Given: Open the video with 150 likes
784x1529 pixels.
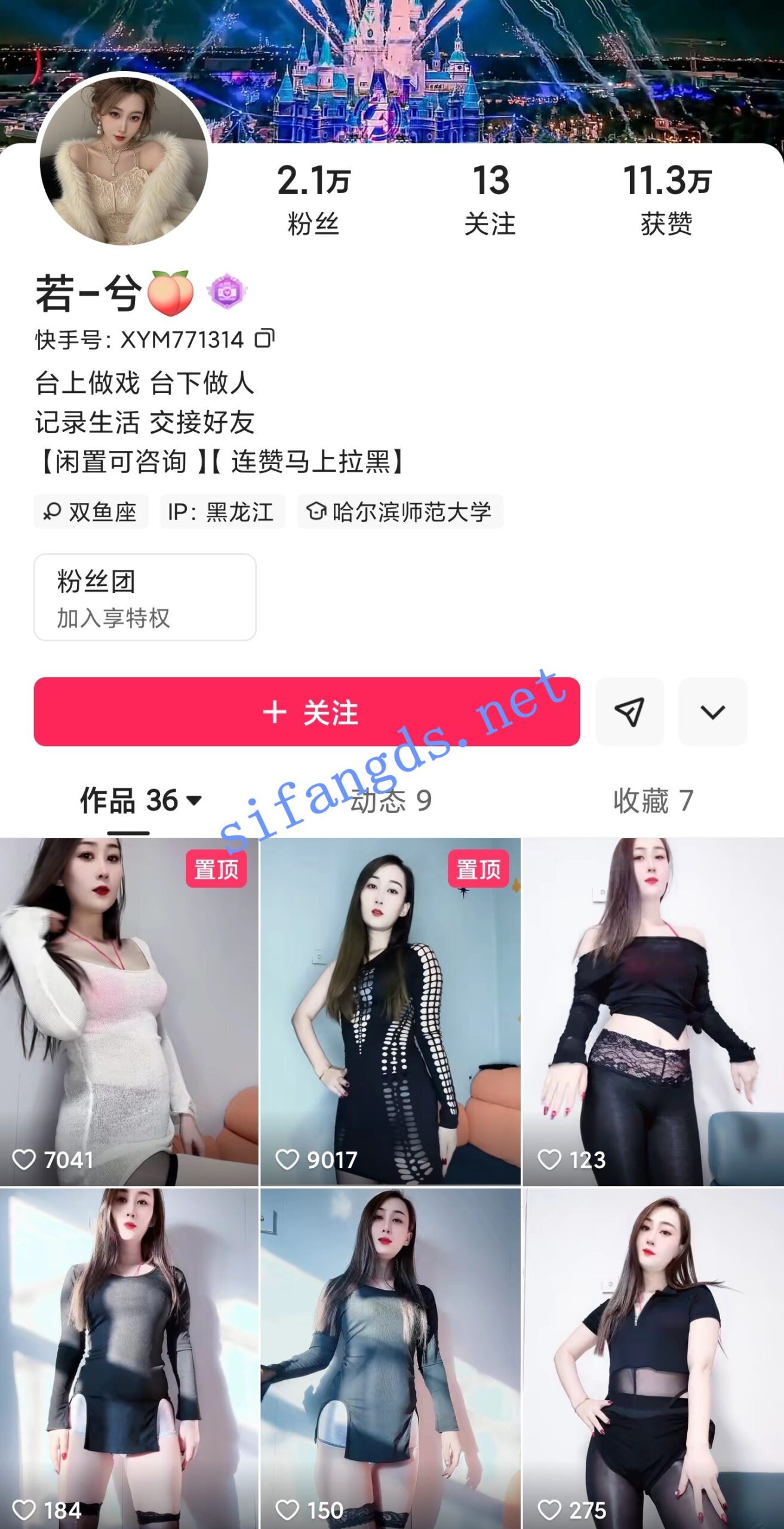Looking at the screenshot, I should pos(391,1356).
